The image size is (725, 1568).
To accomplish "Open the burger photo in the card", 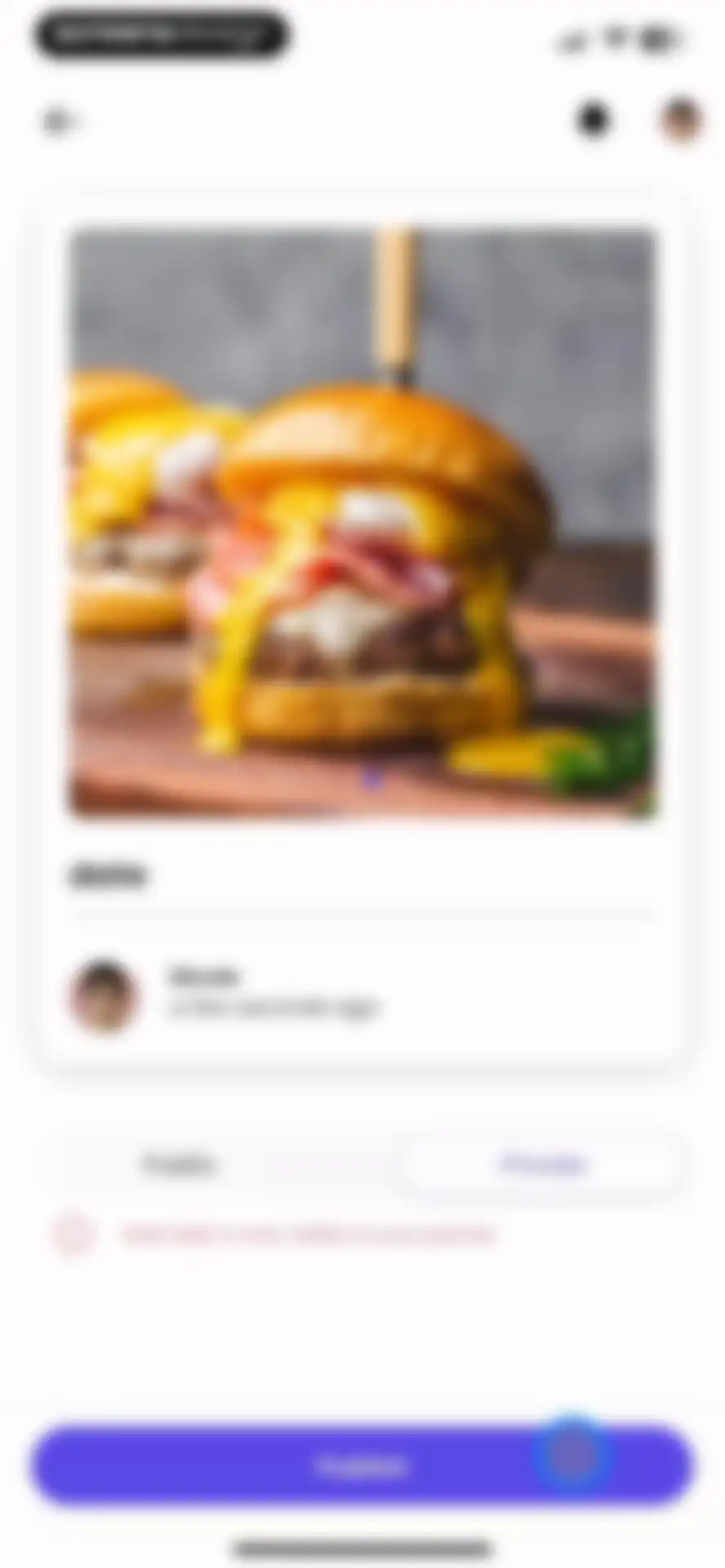I will (x=362, y=521).
